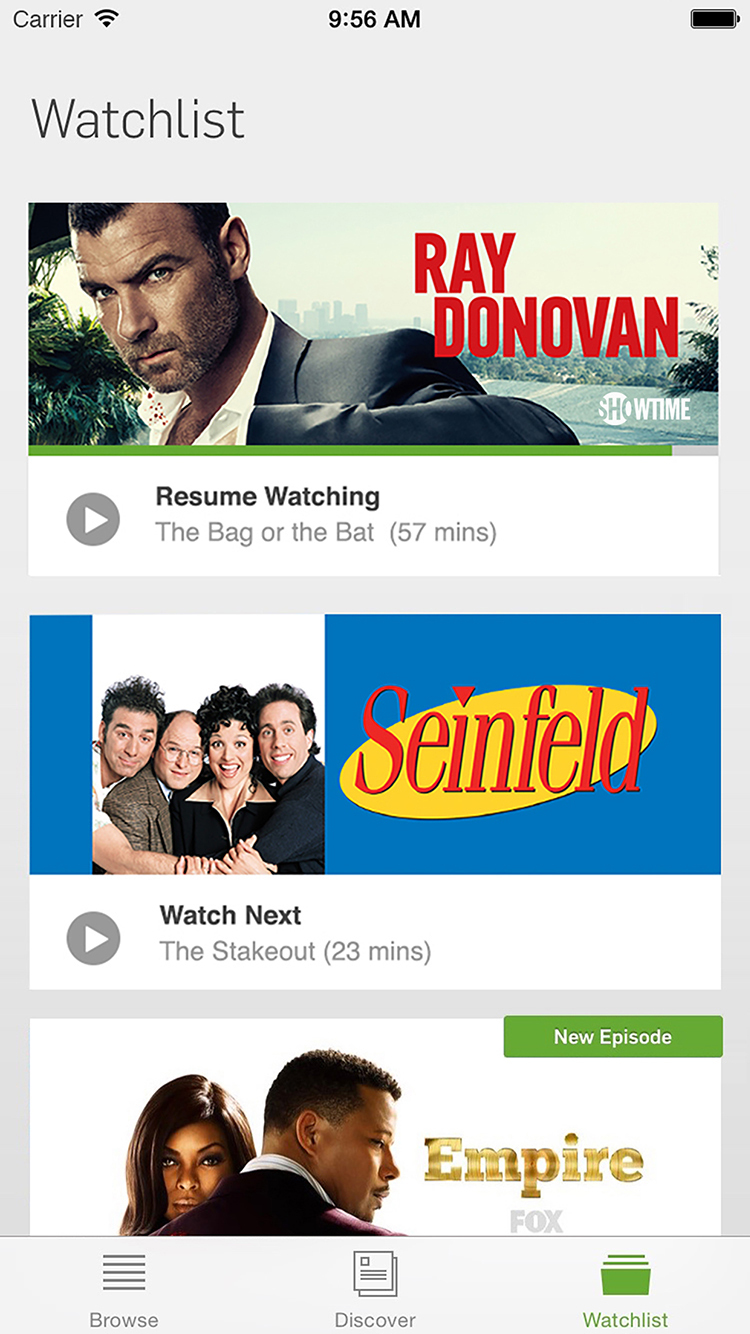This screenshot has height=1334, width=750.
Task: Resume playing The Bag or the Bat
Action: tap(93, 520)
